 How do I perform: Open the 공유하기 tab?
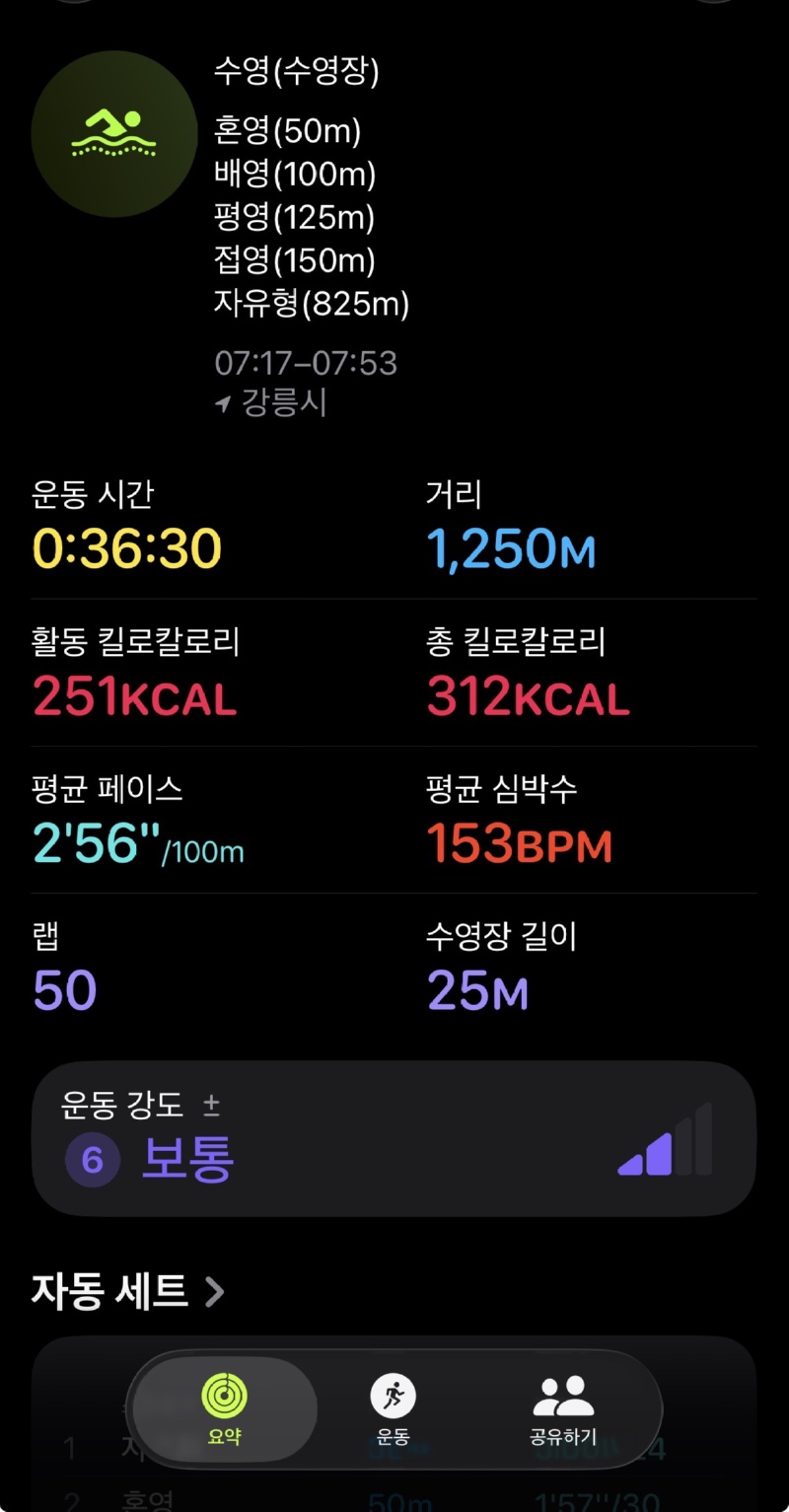tap(563, 1410)
